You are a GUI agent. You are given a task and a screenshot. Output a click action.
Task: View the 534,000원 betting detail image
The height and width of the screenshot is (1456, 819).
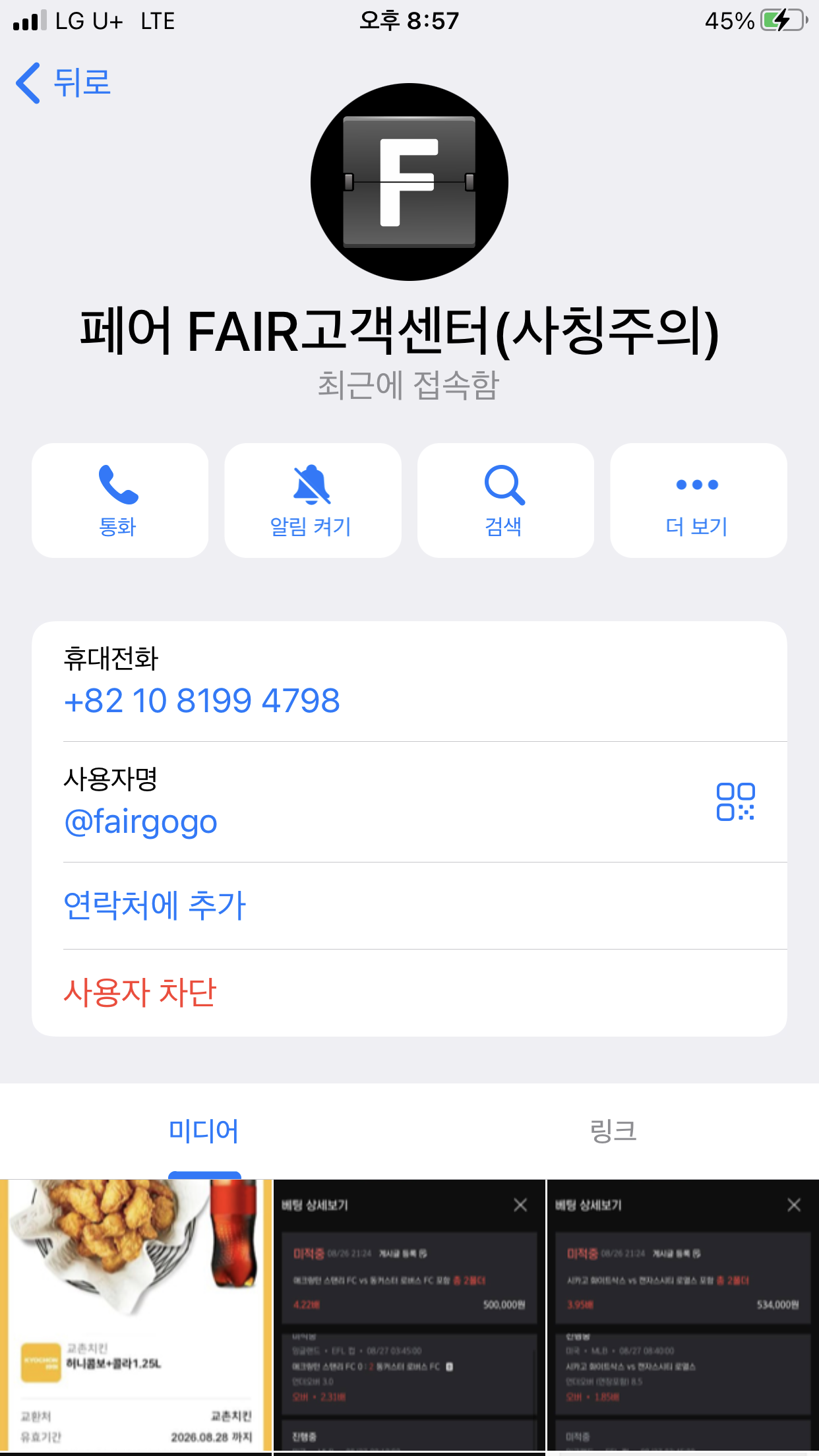[683, 1316]
